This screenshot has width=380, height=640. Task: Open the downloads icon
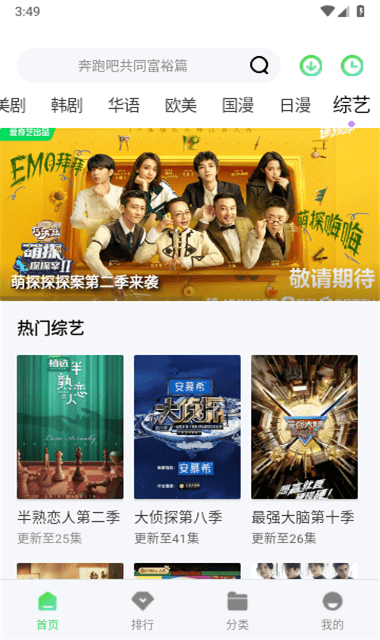[311, 66]
